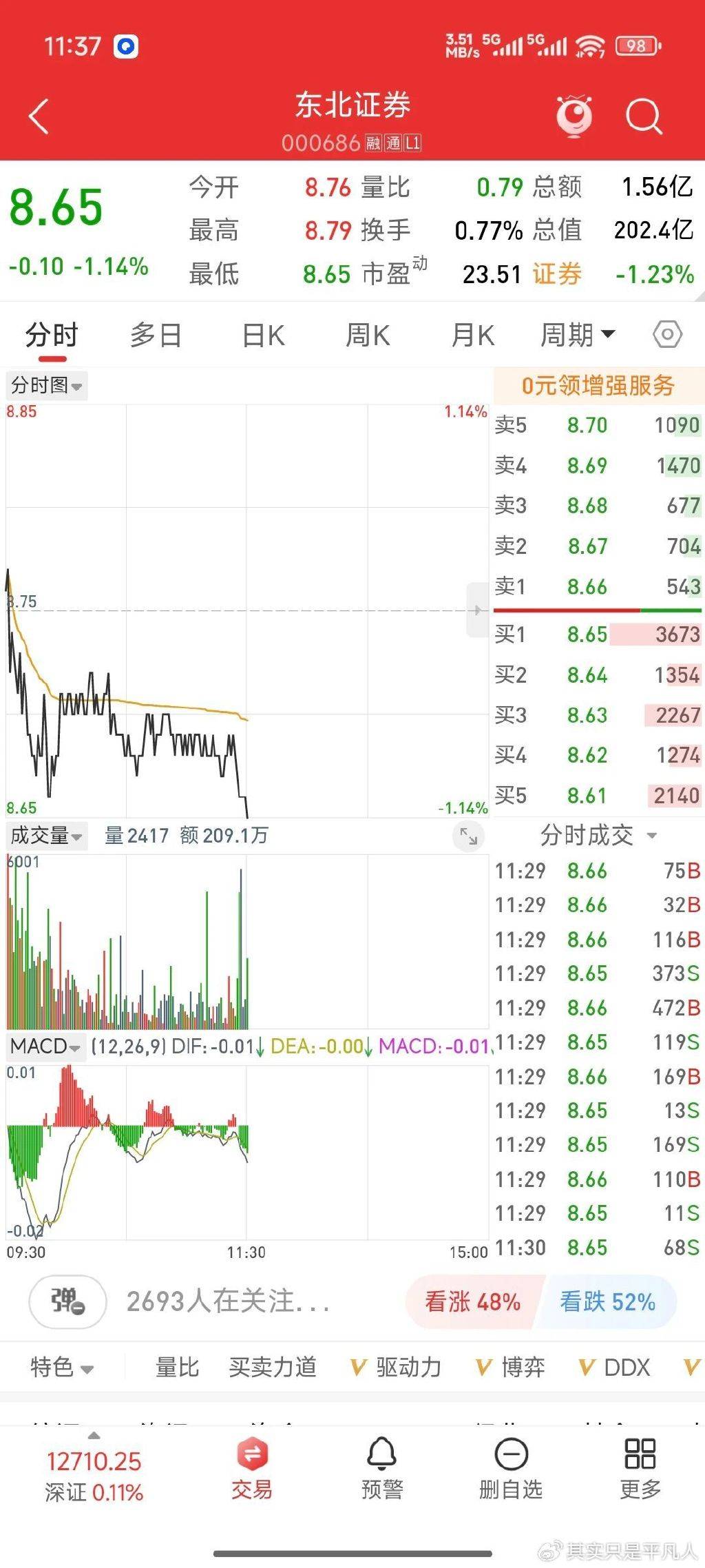Select the 月K chart tab
Viewport: 705px width, 1568px height.
(x=472, y=336)
